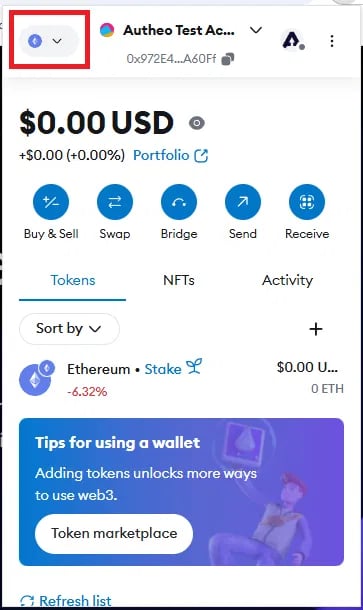Start a token Swap
The width and height of the screenshot is (363, 610).
pos(115,212)
